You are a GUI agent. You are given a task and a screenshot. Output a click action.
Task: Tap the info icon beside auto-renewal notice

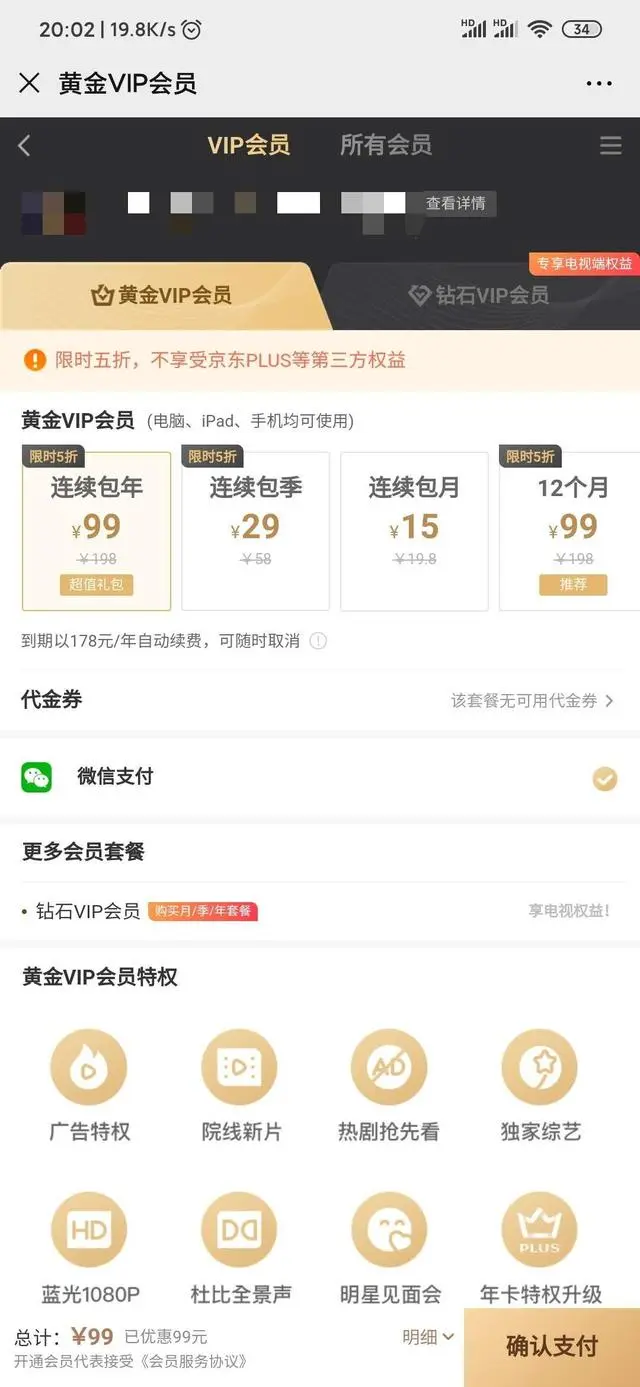[x=318, y=641]
